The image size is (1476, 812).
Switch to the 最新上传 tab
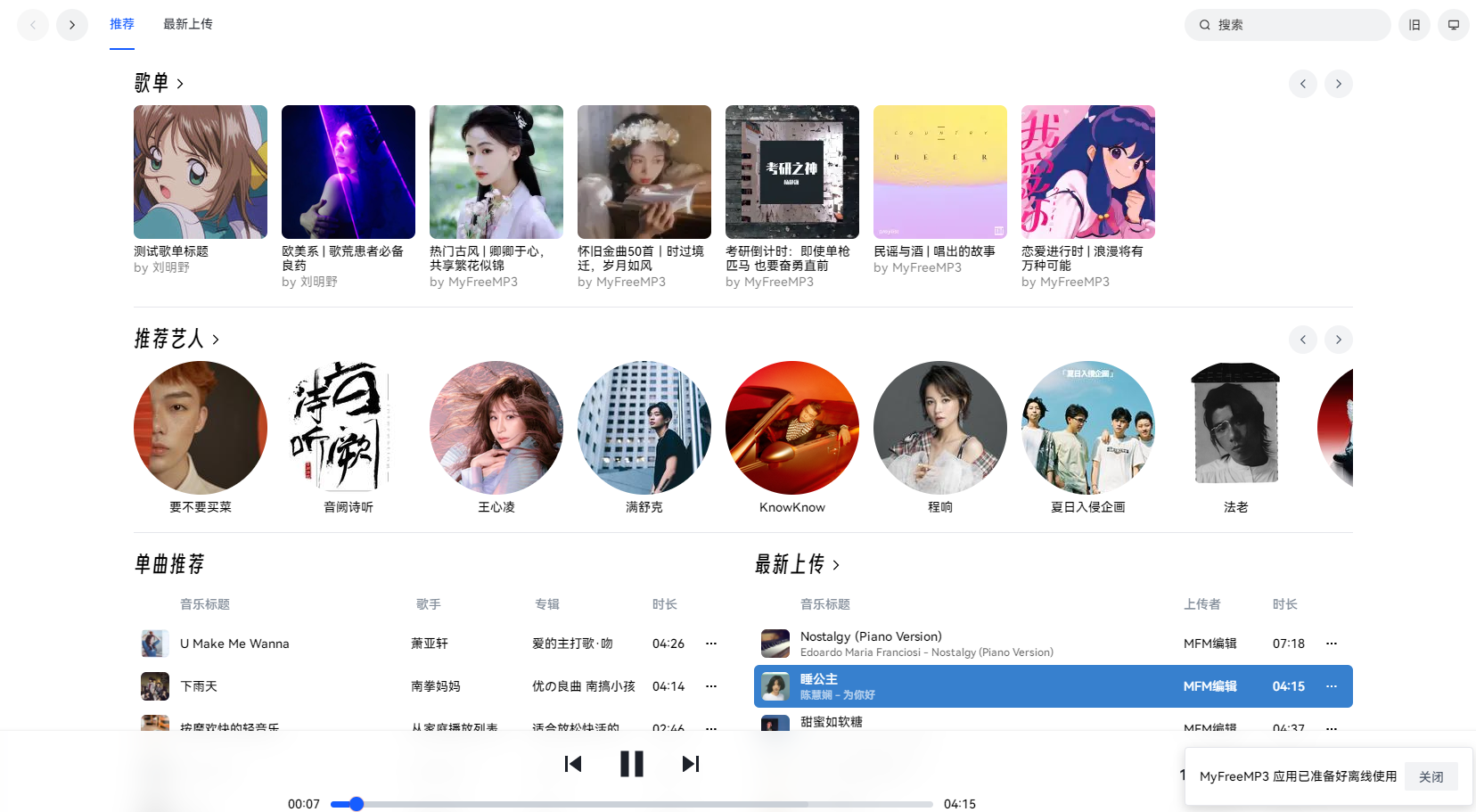click(x=187, y=24)
